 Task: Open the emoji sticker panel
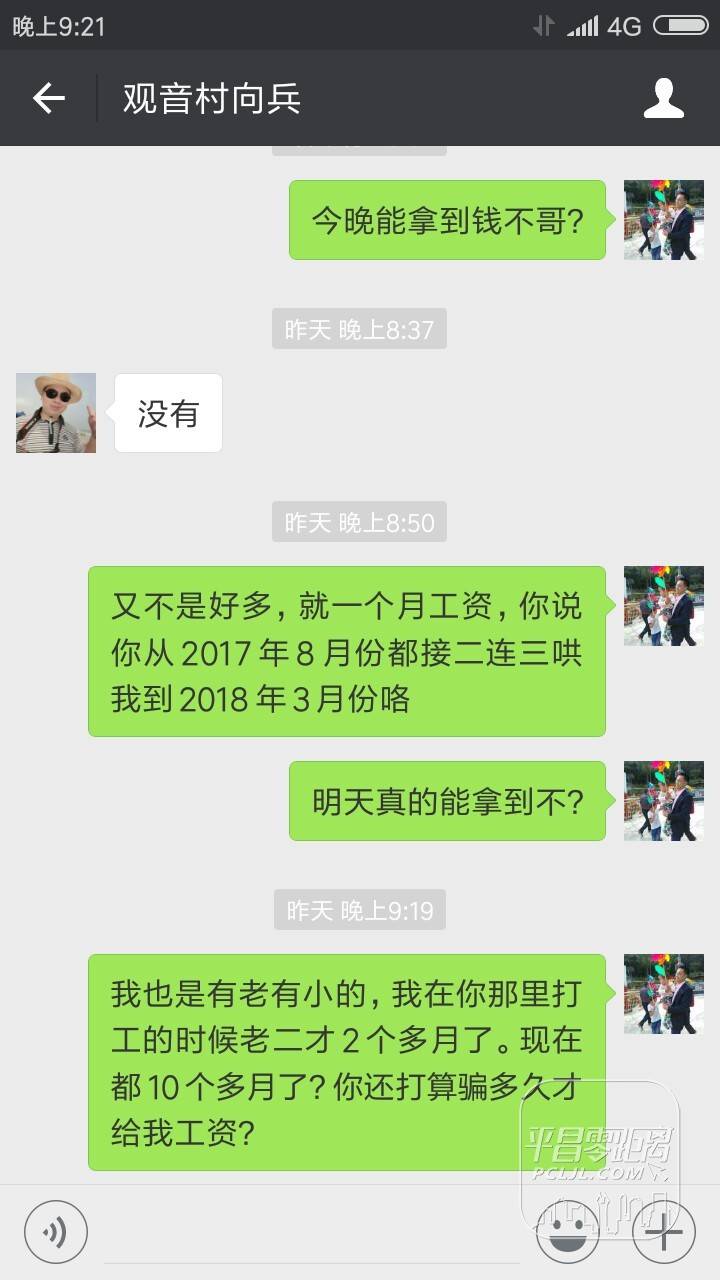pyautogui.click(x=567, y=1231)
